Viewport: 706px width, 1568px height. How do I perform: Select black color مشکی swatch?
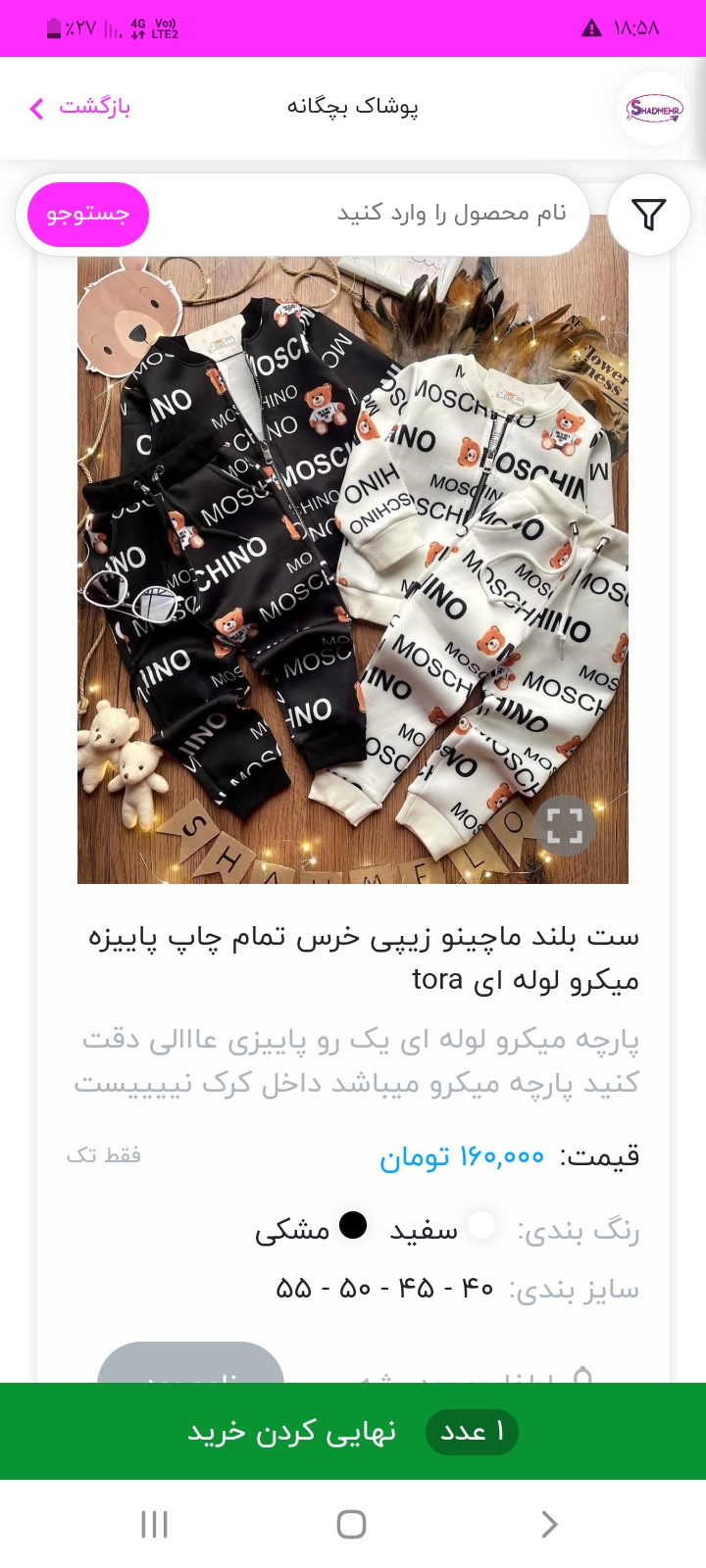[353, 1225]
